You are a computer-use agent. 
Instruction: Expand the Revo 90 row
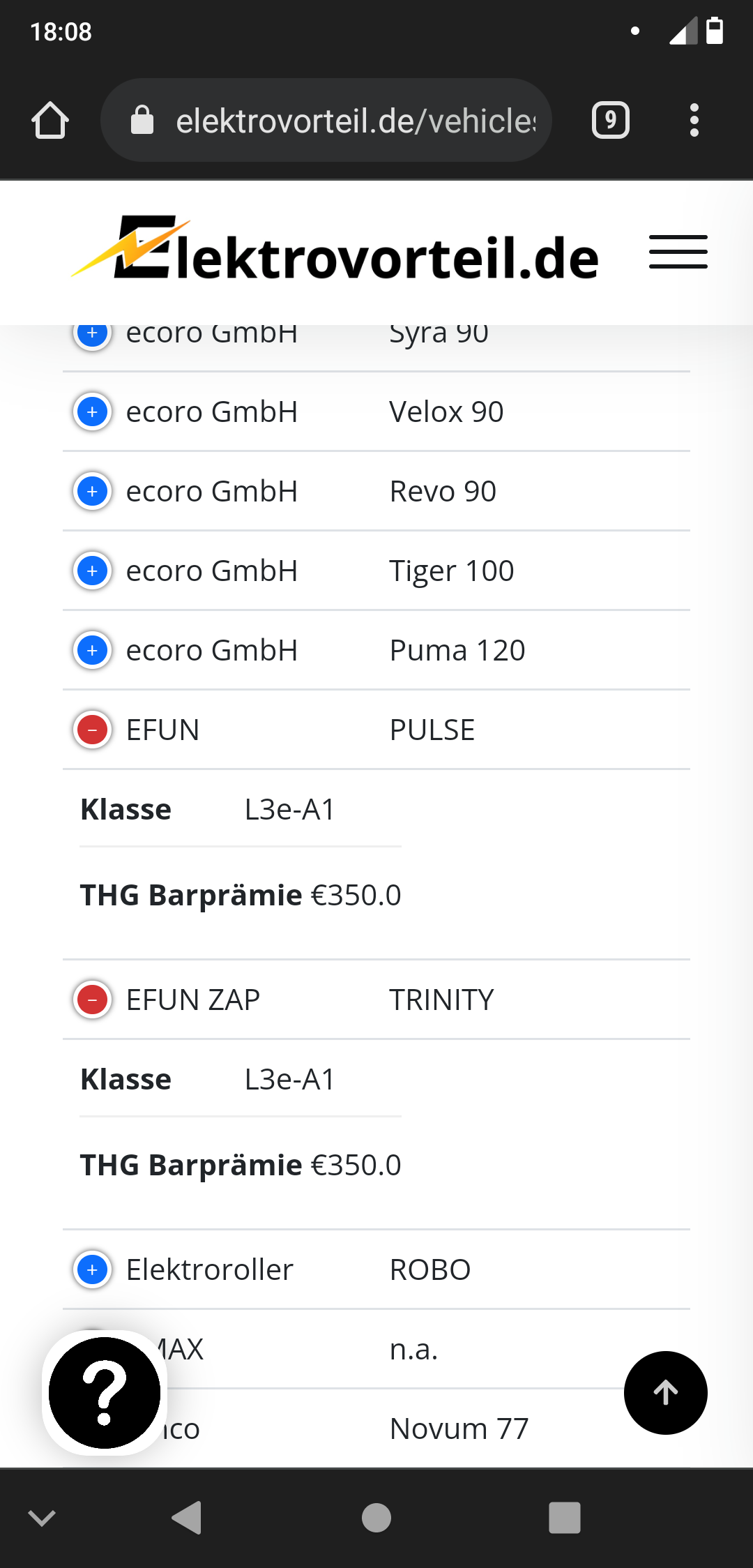click(x=92, y=492)
